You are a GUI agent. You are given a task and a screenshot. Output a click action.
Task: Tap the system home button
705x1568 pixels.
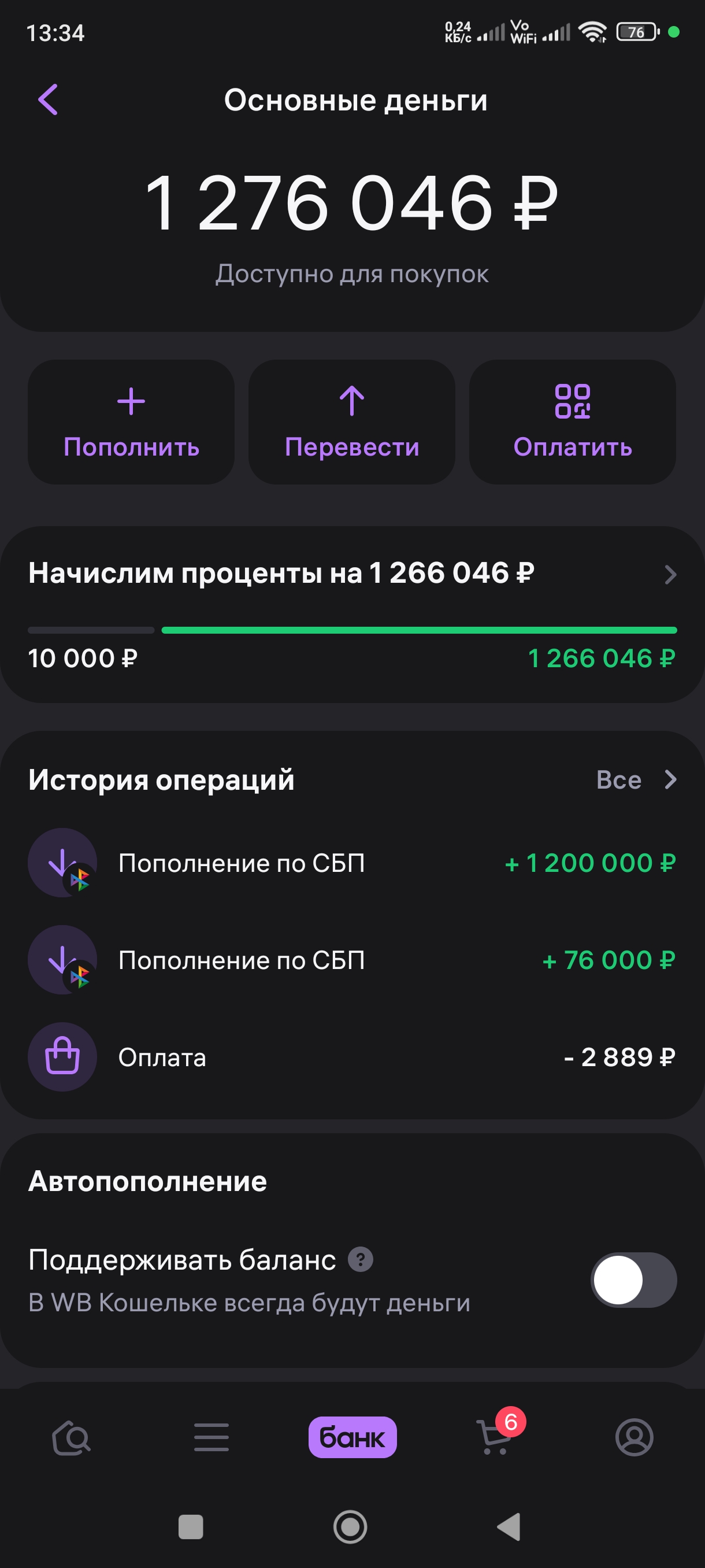pos(350,1526)
